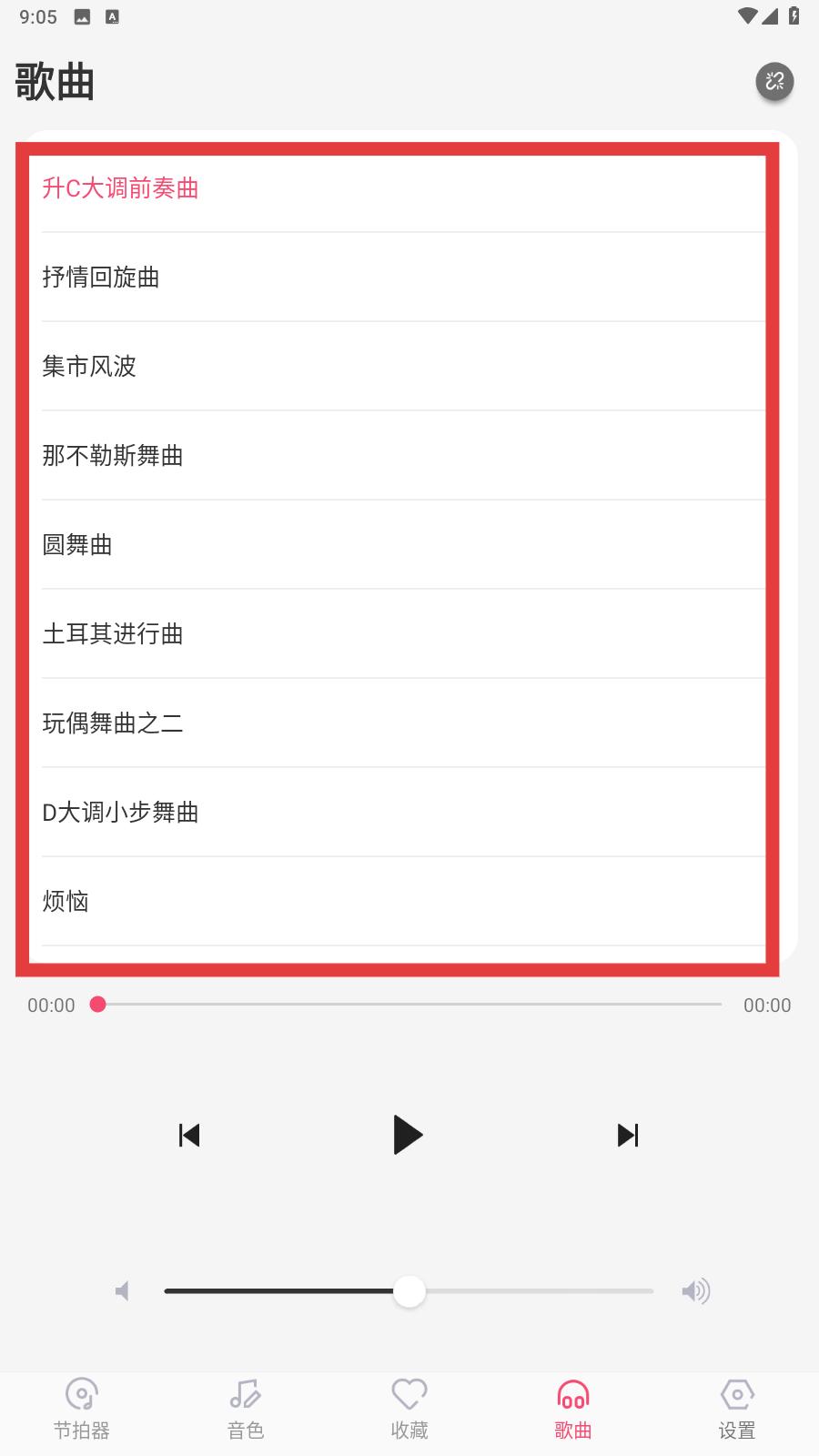This screenshot has width=819, height=1456.
Task: Choose 那不勒斯舞曲 from the list
Action: click(113, 456)
